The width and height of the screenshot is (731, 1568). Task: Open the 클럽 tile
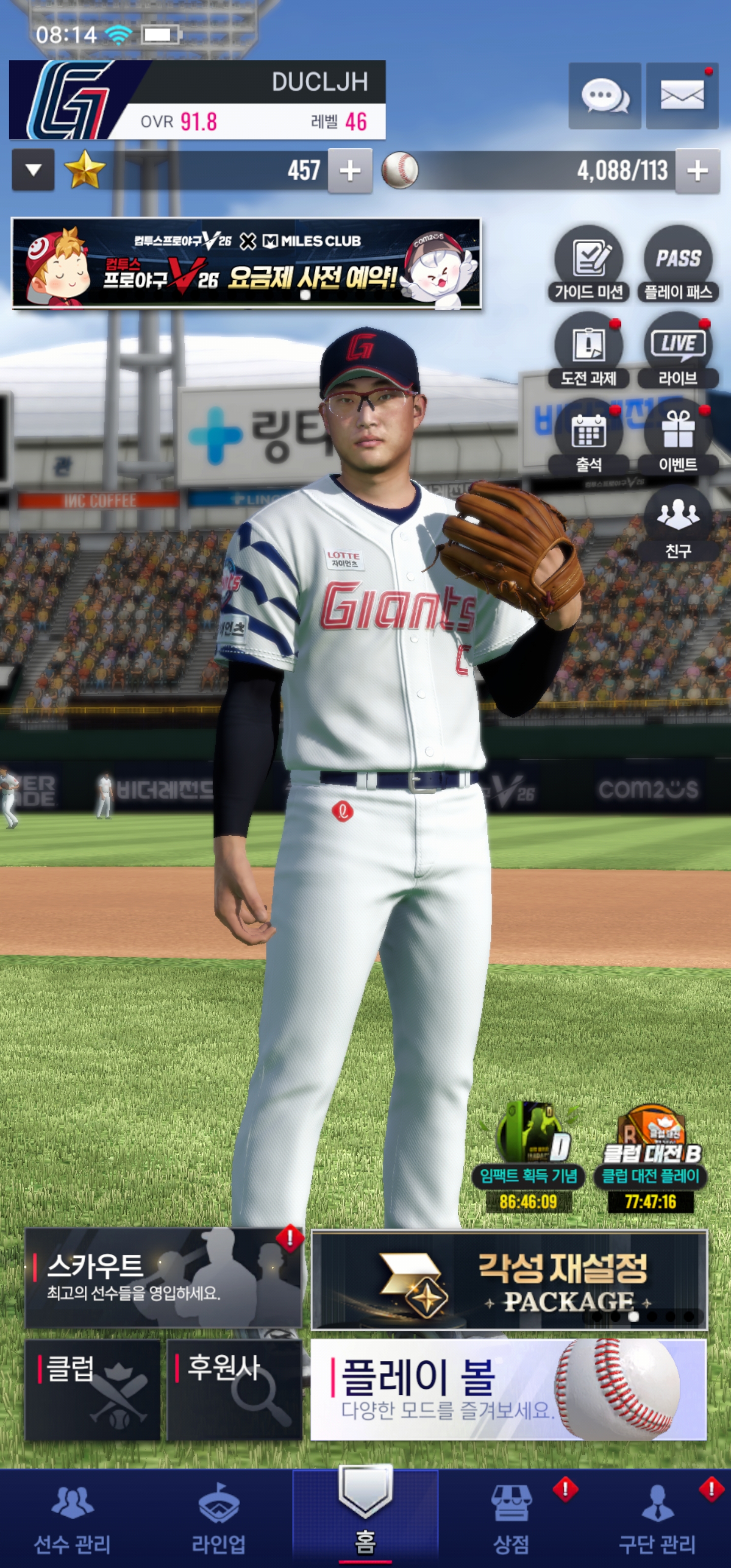click(x=92, y=1390)
